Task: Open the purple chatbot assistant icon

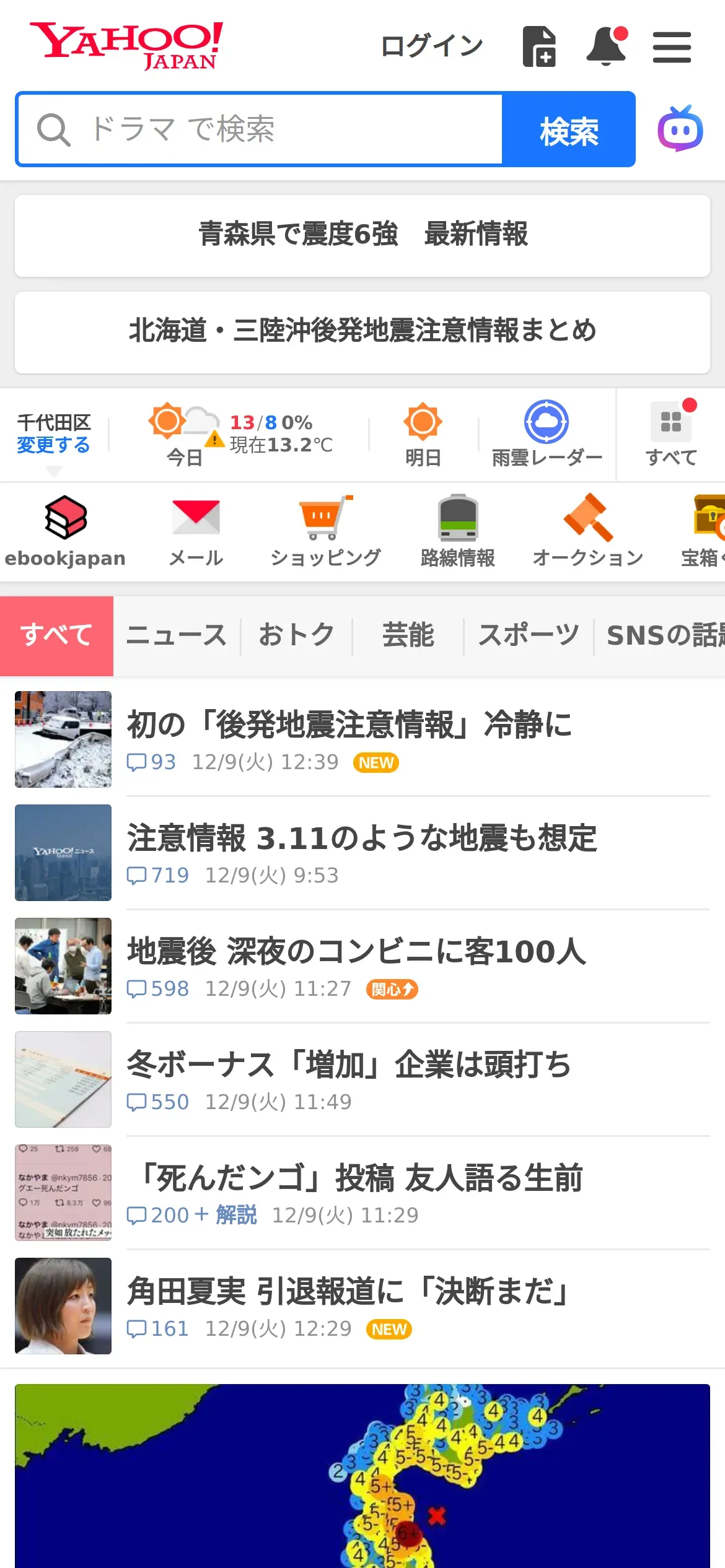Action: click(x=680, y=129)
